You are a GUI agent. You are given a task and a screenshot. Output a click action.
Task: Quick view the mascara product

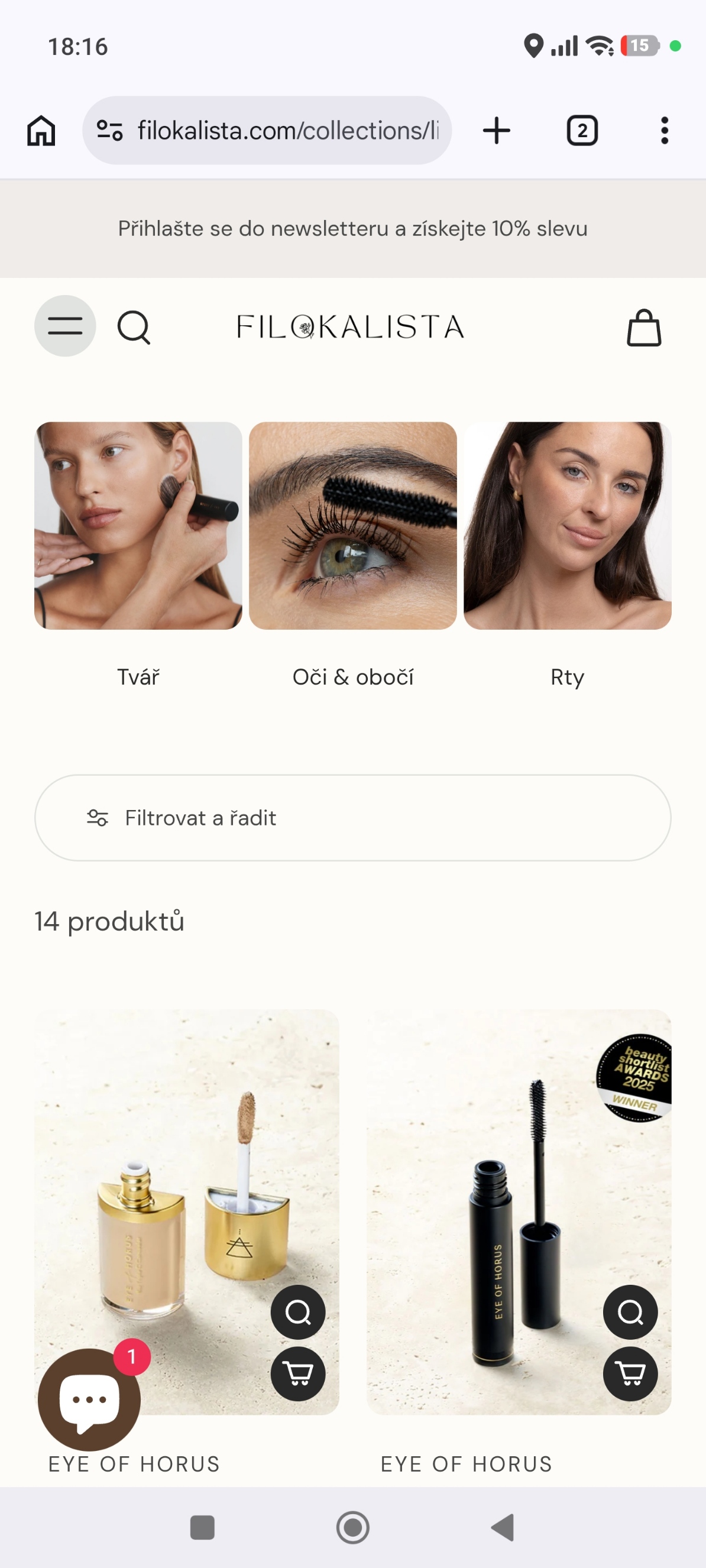pyautogui.click(x=630, y=1313)
